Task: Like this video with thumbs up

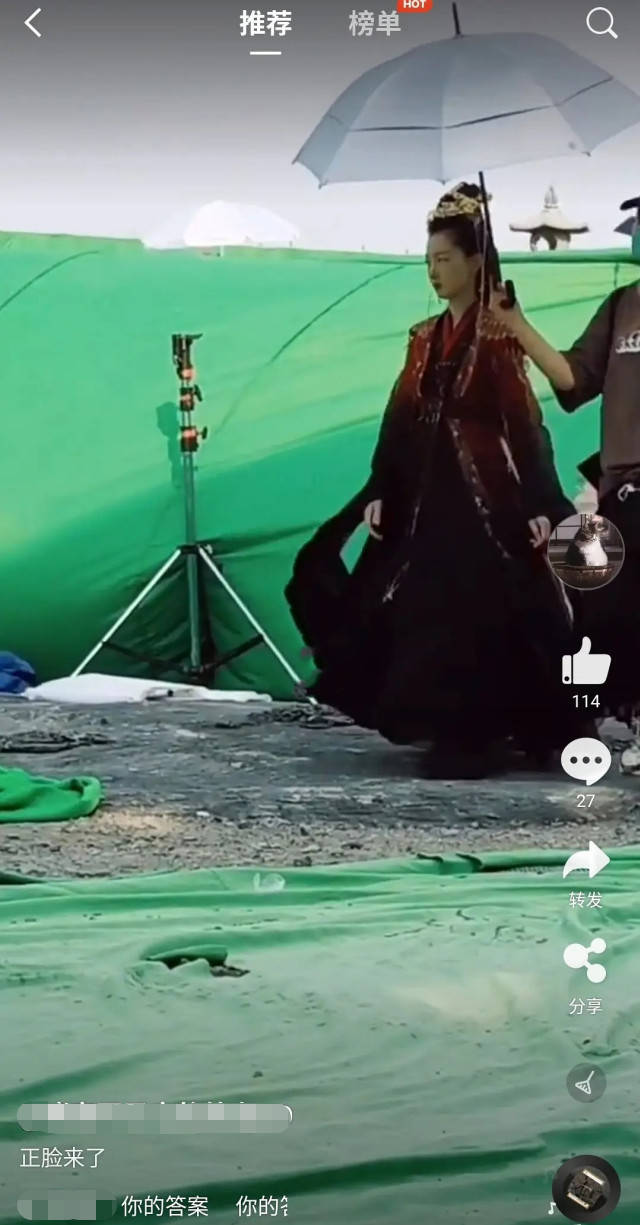Action: 586,662
